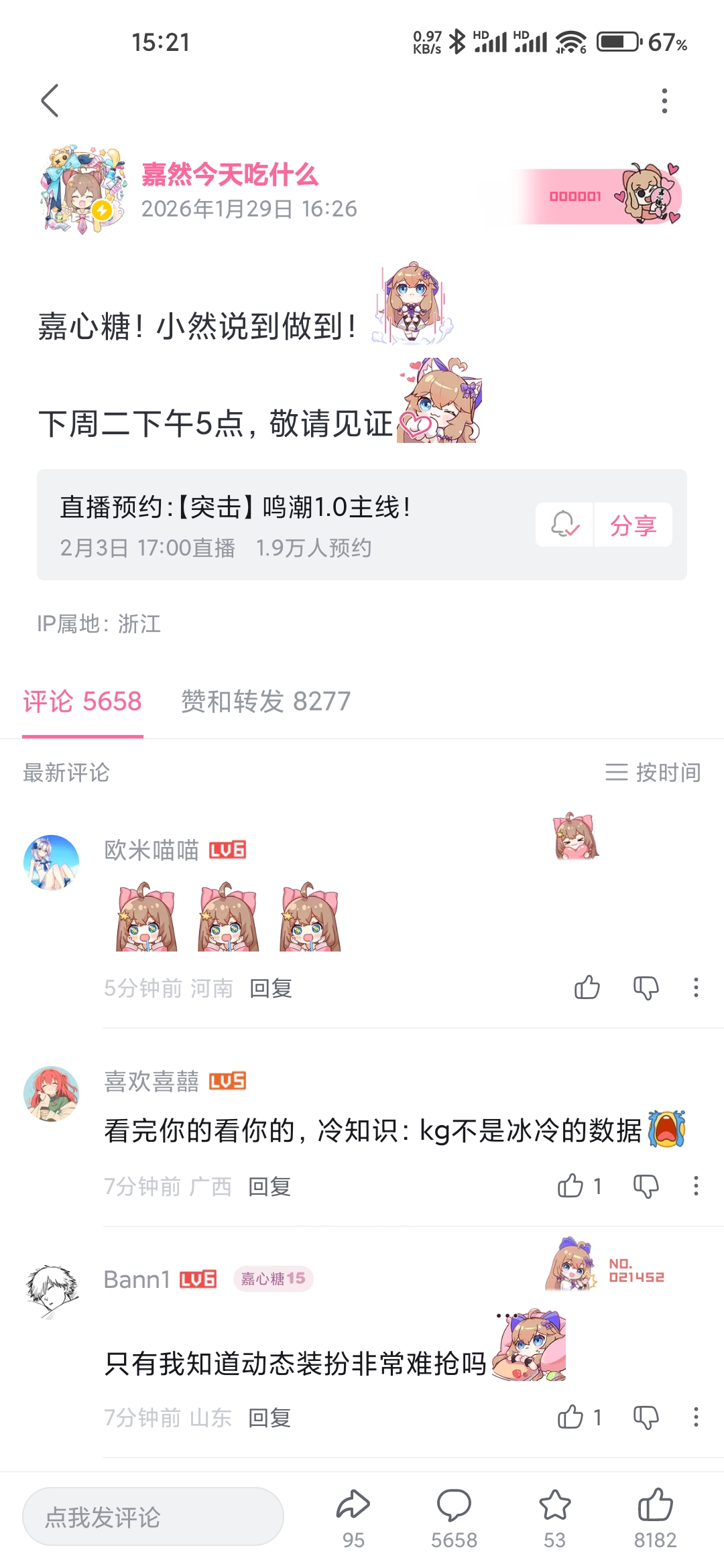Reply to Bann1's comment
This screenshot has width=724, height=1568.
(x=269, y=1418)
